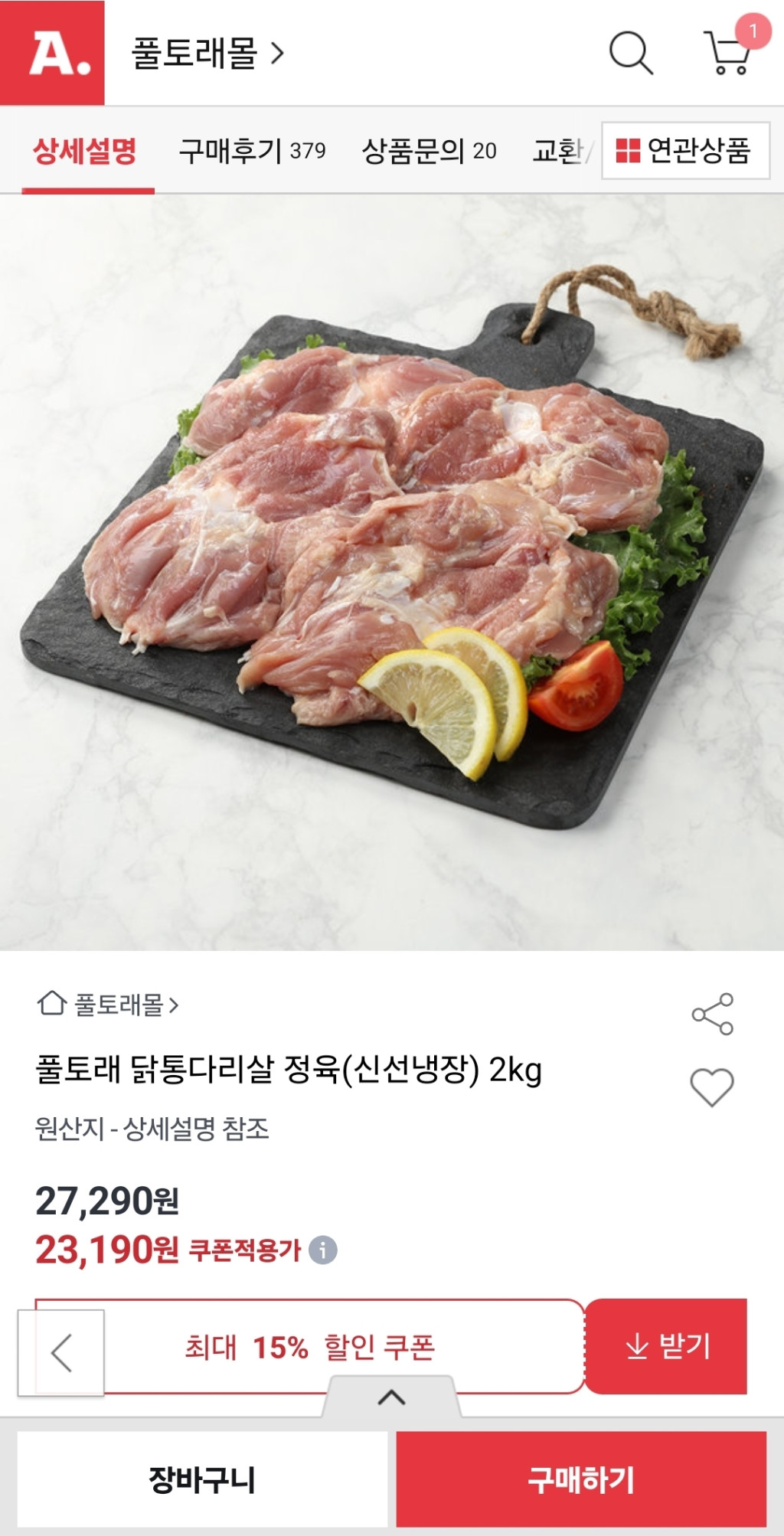Add the product to wishlist with the heart
This screenshot has height=1536, width=784.
pos(712,1087)
